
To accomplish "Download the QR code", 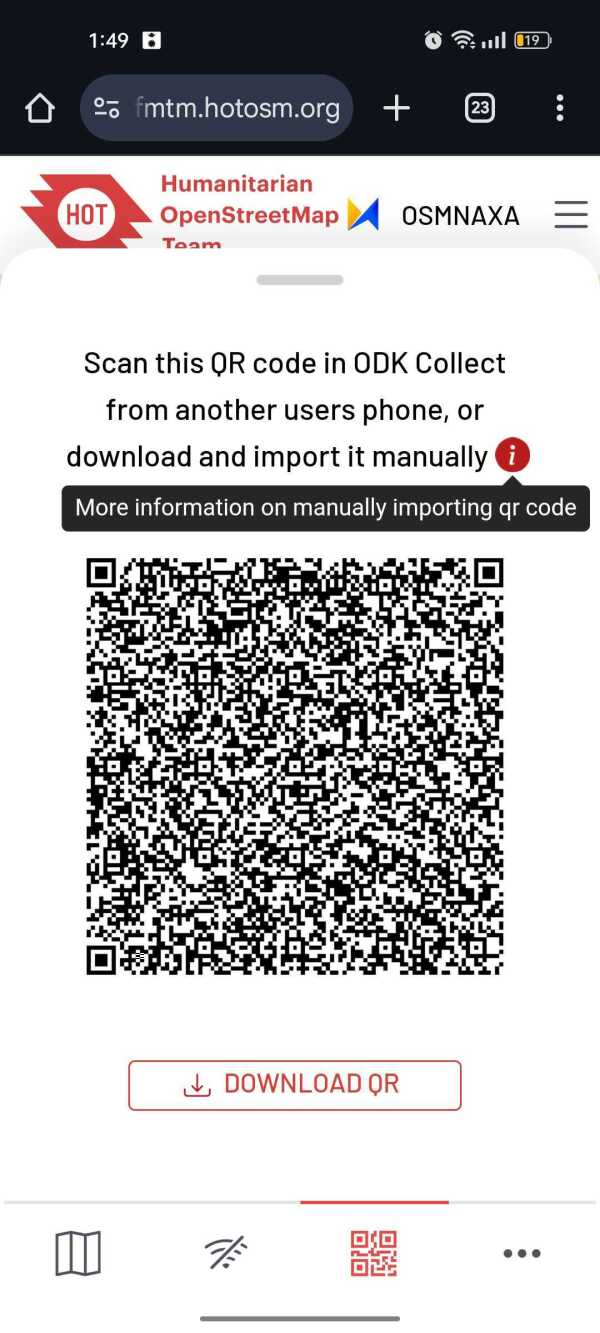I will 295,1085.
